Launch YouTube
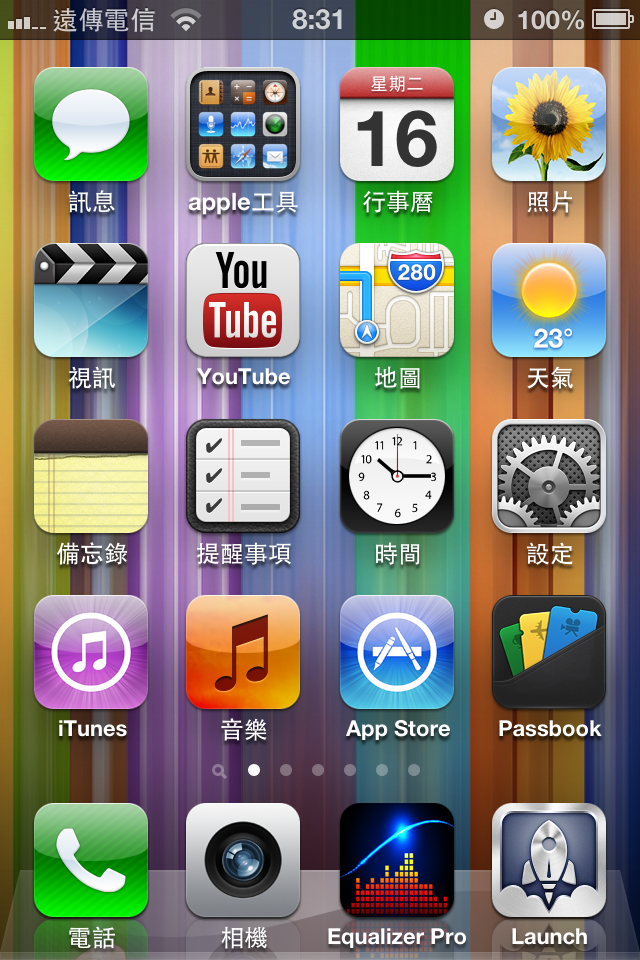 point(243,300)
